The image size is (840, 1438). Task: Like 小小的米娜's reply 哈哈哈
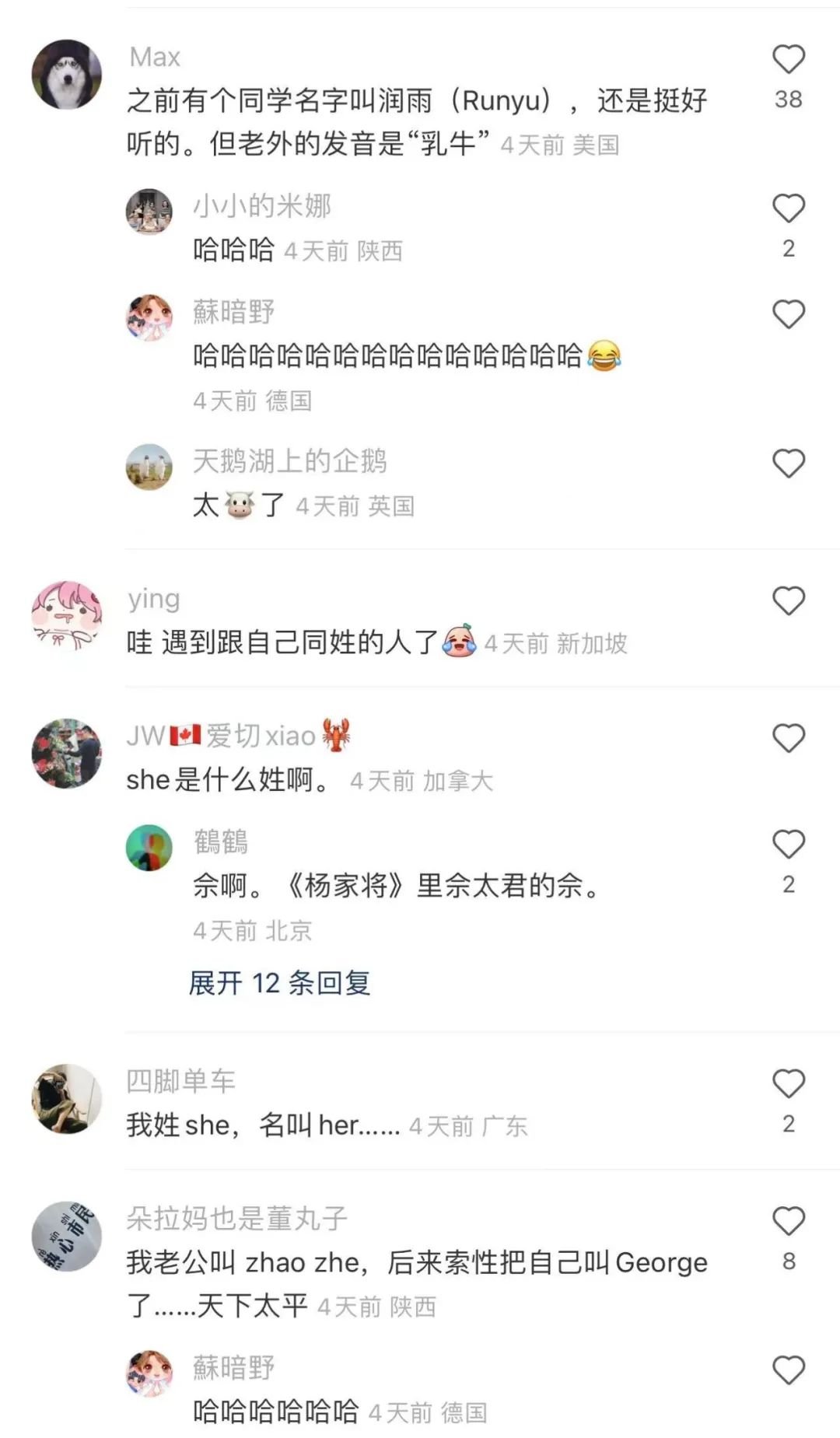[x=788, y=208]
